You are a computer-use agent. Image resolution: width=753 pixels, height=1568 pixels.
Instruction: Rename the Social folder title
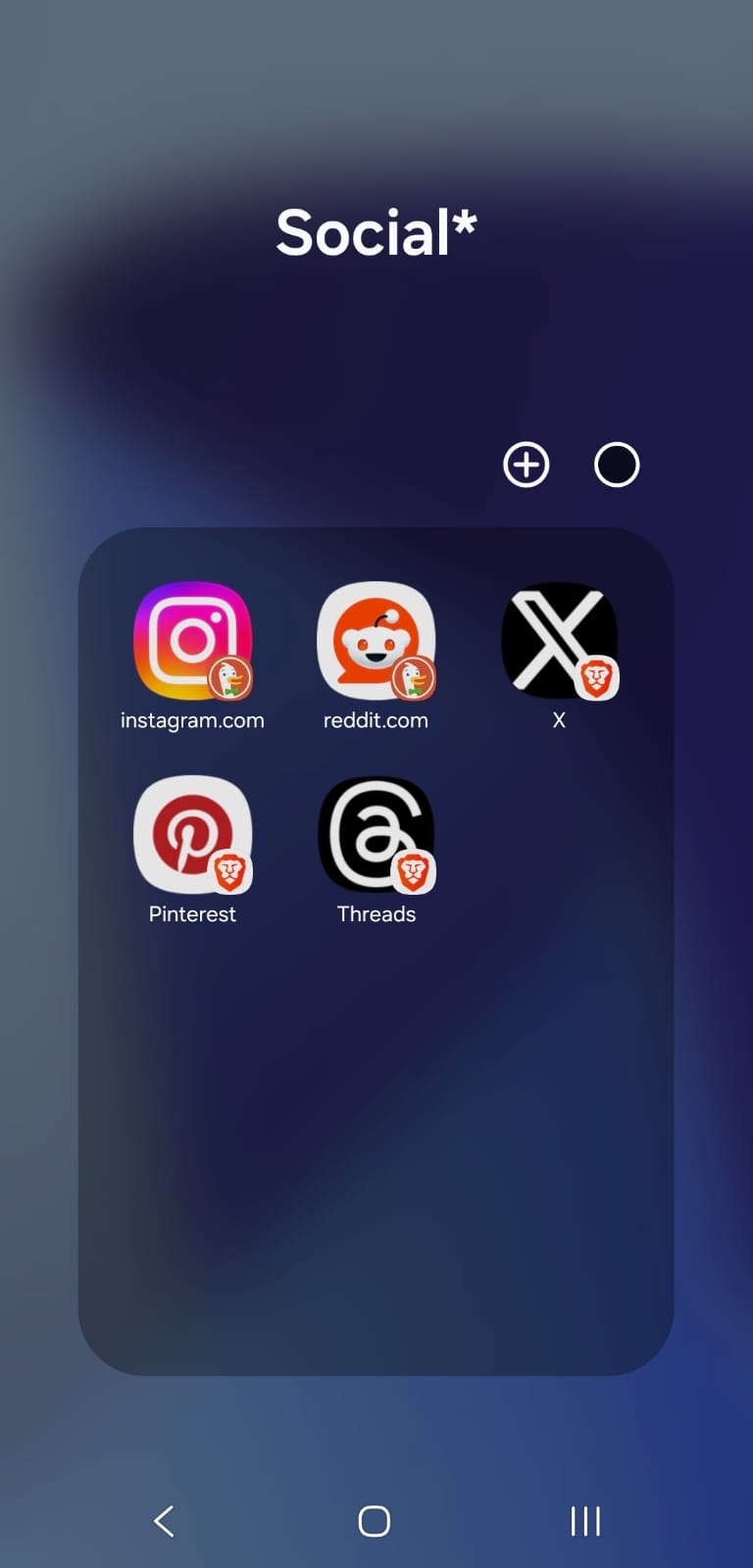pyautogui.click(x=376, y=233)
